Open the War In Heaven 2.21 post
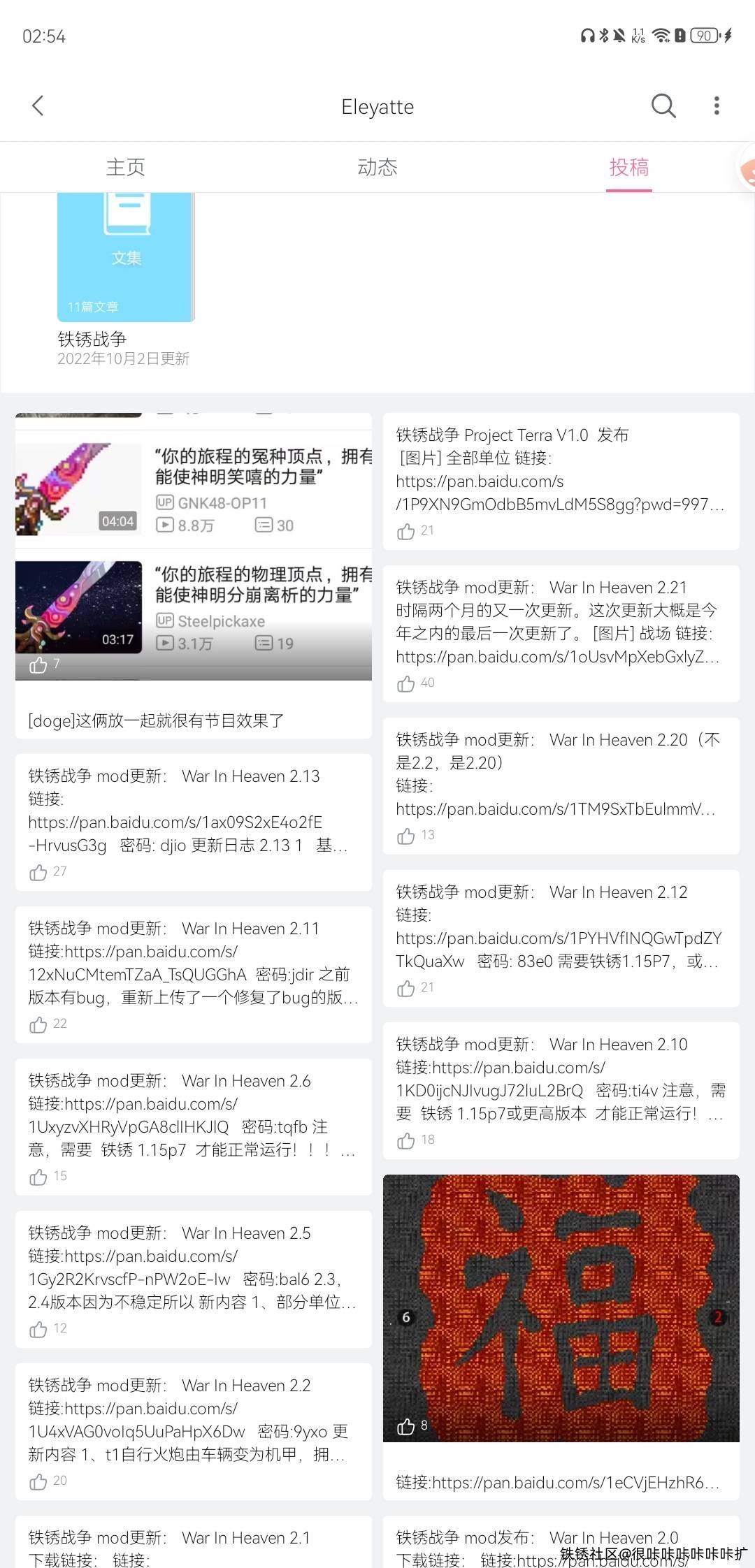Screen dimensions: 755x1568 point(559,622)
